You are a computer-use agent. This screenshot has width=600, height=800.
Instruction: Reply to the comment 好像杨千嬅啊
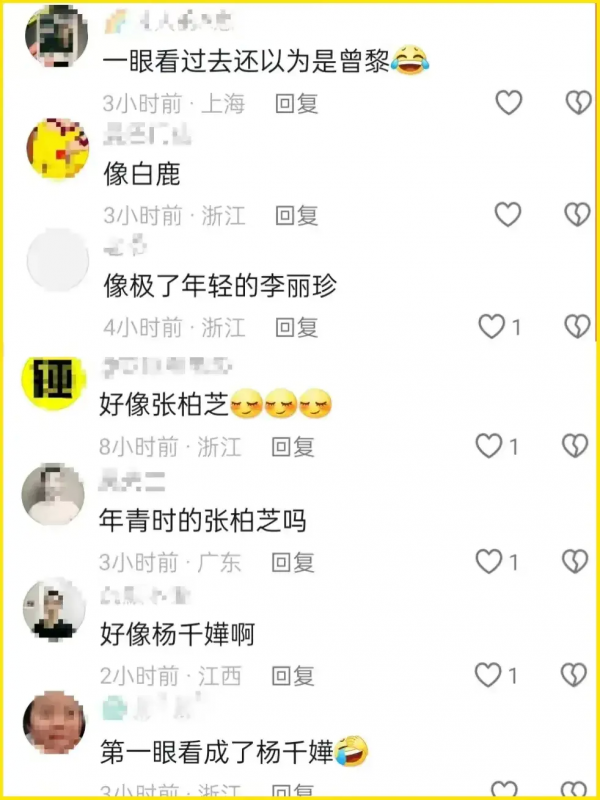(293, 677)
